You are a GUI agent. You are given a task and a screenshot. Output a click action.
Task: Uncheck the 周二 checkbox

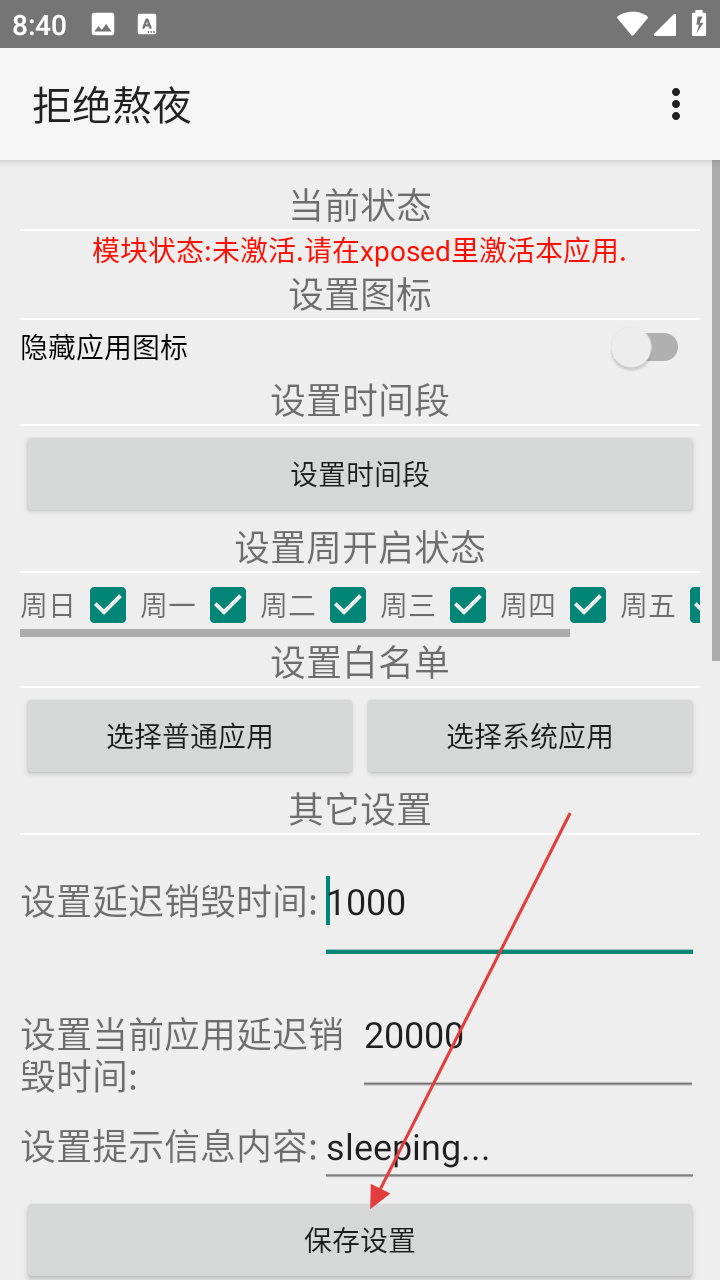pyautogui.click(x=348, y=606)
